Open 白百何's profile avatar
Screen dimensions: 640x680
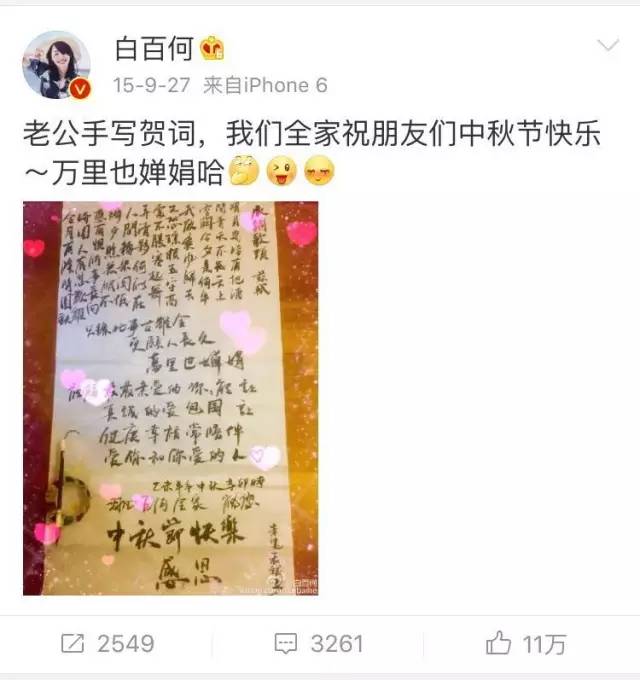click(x=56, y=64)
